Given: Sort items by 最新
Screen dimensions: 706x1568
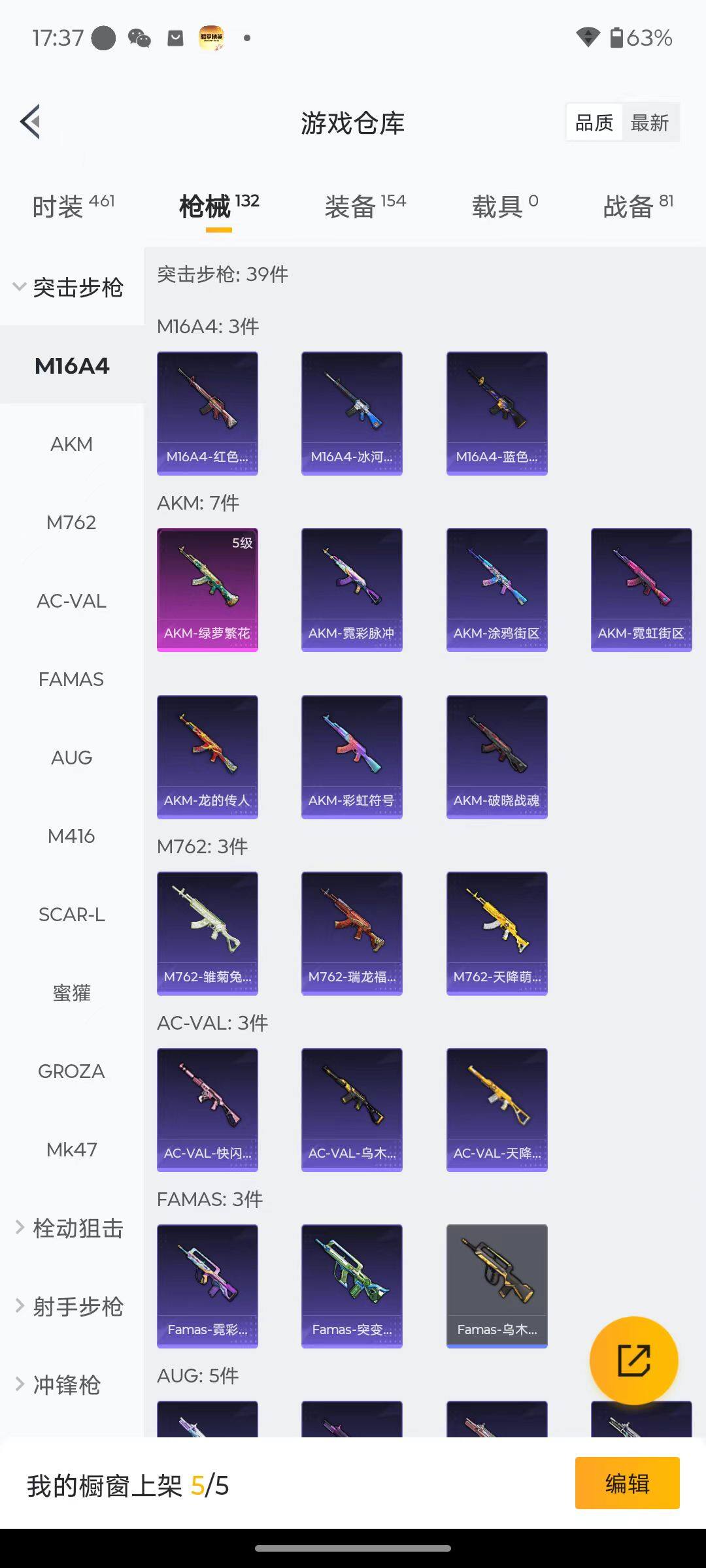Looking at the screenshot, I should pos(649,122).
